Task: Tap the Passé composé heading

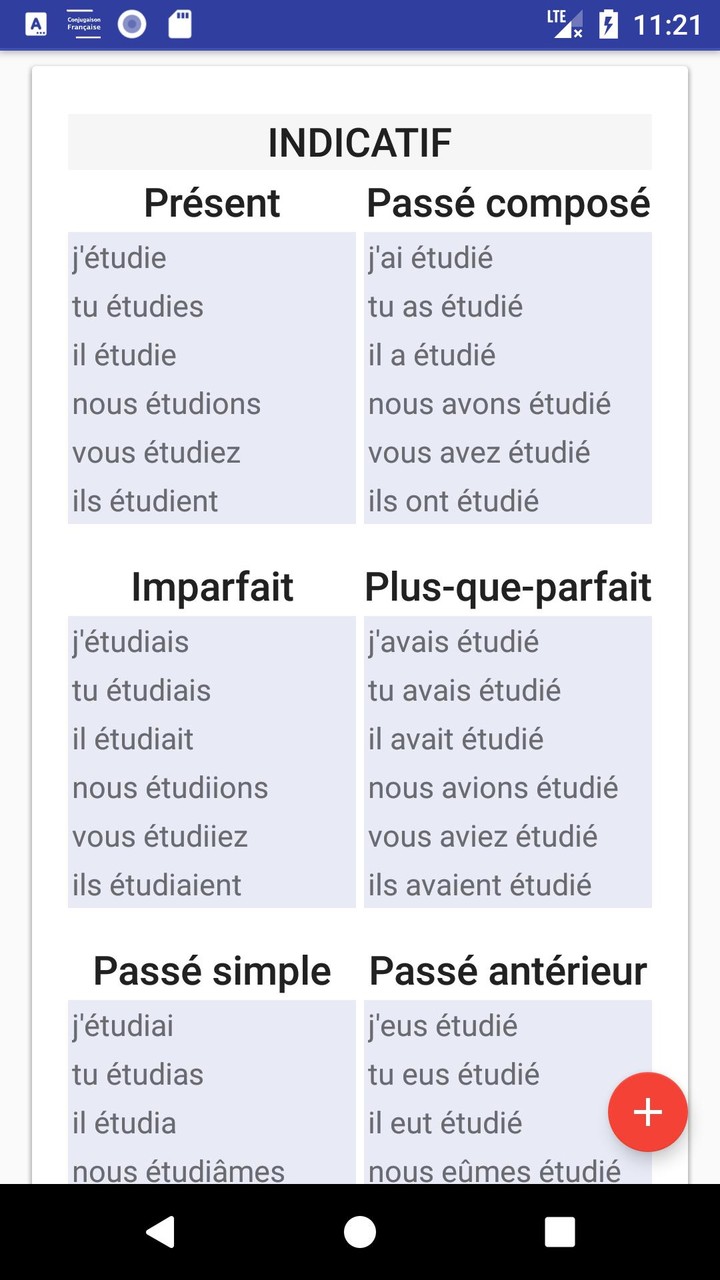Action: point(508,203)
